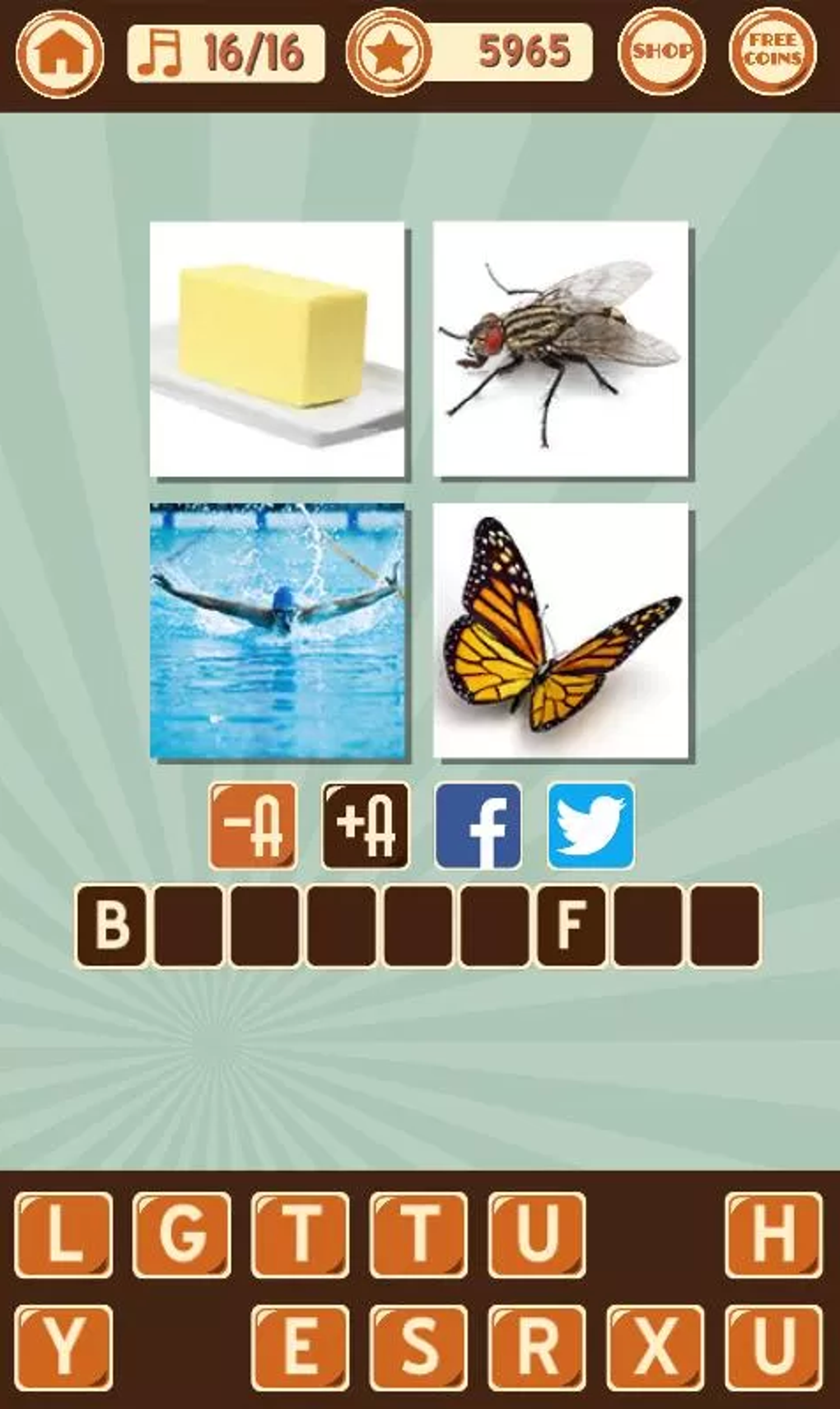The height and width of the screenshot is (1409, 840).
Task: Enlarge the swimmer picture
Action: pyautogui.click(x=278, y=630)
